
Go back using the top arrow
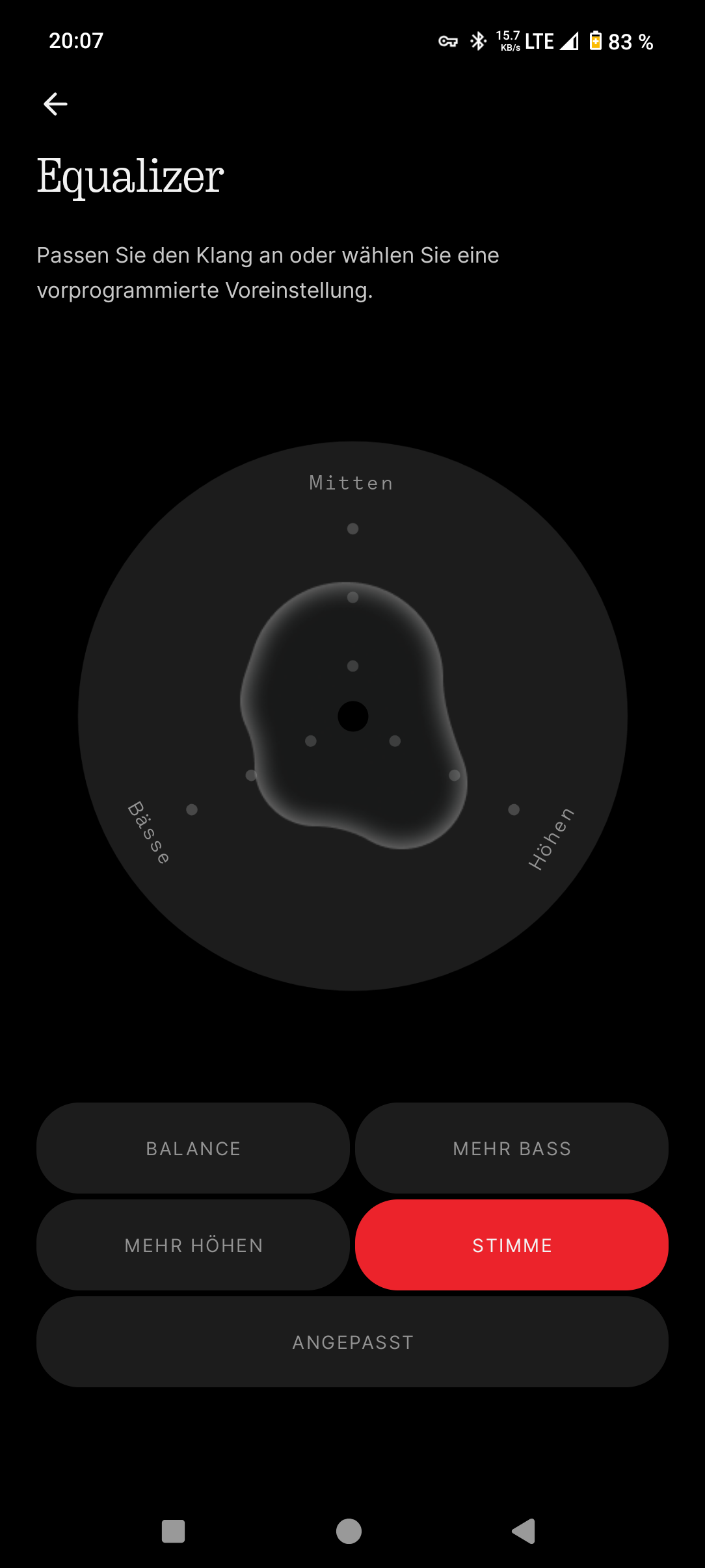click(x=55, y=104)
